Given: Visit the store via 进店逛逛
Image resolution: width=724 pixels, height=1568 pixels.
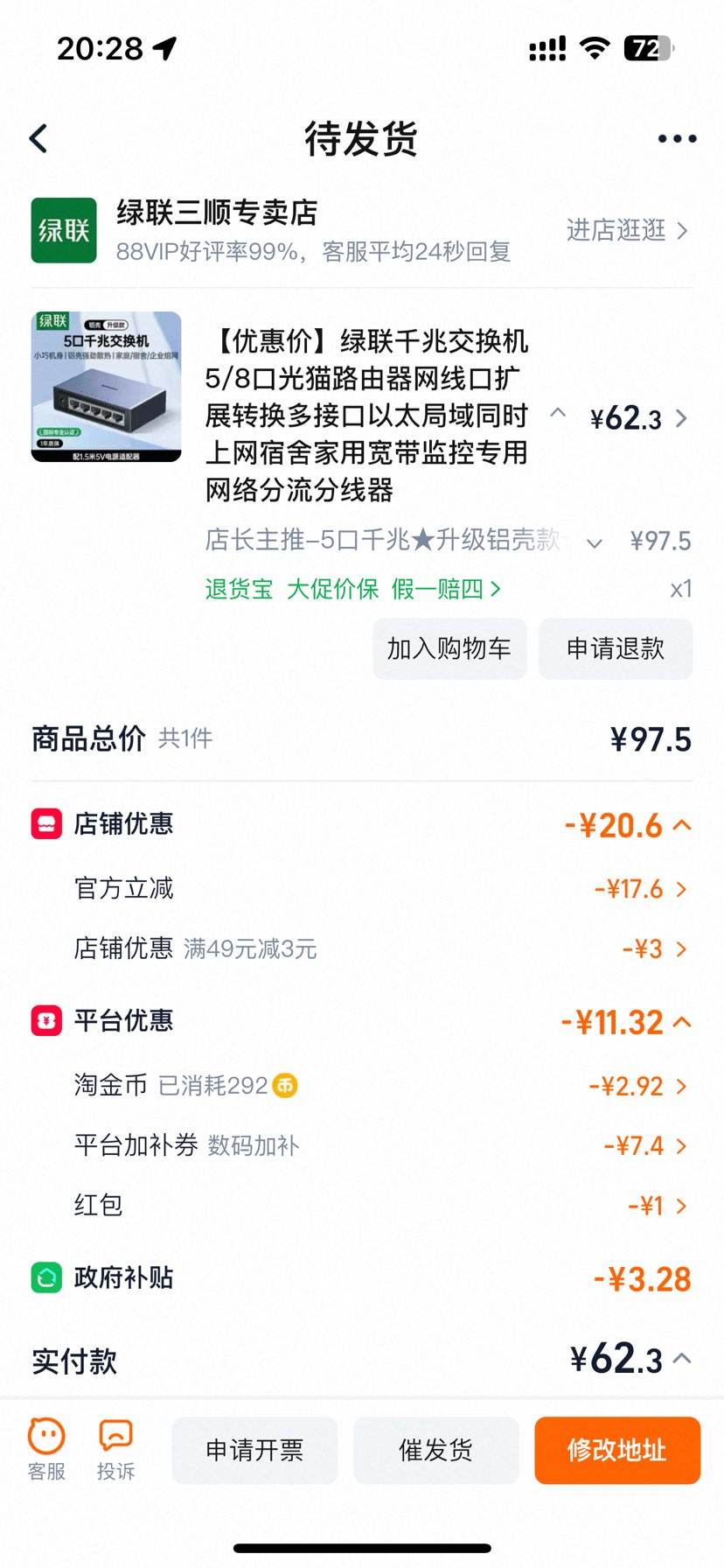Looking at the screenshot, I should tap(626, 230).
